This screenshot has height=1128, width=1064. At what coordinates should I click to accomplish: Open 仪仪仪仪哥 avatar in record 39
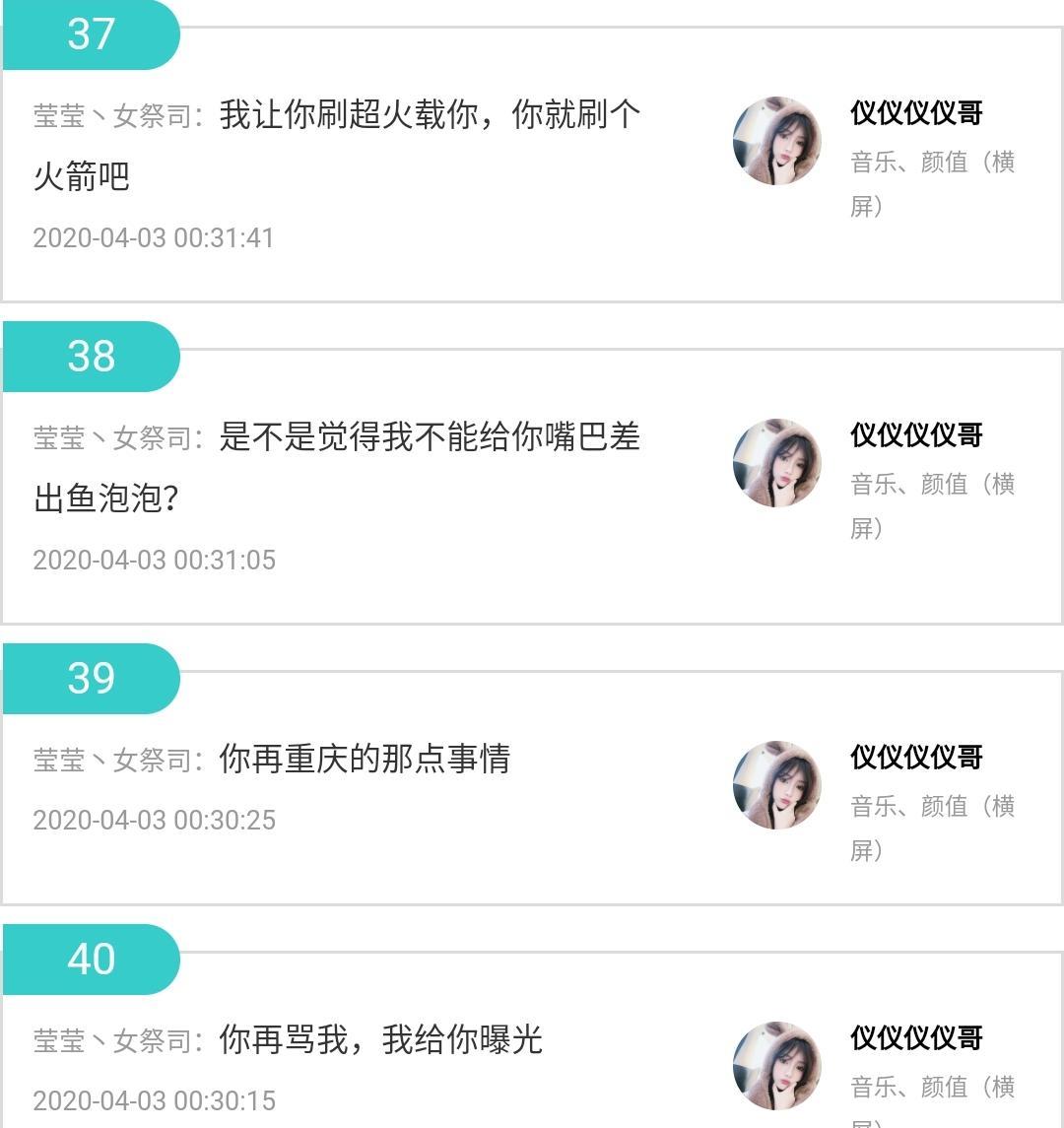point(776,785)
